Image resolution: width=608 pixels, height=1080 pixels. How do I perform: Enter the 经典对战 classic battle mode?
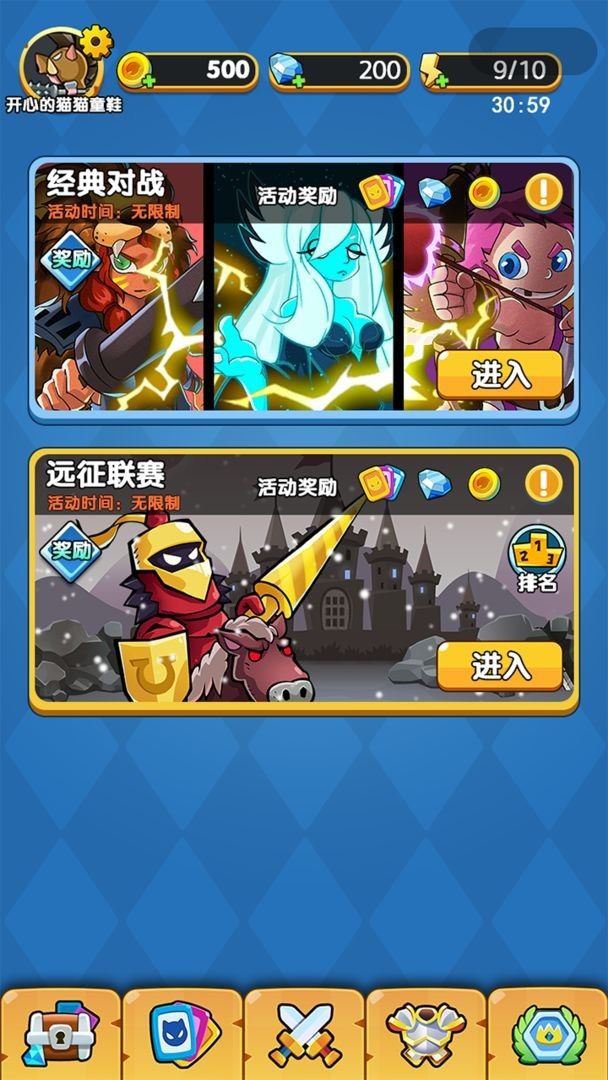[499, 375]
